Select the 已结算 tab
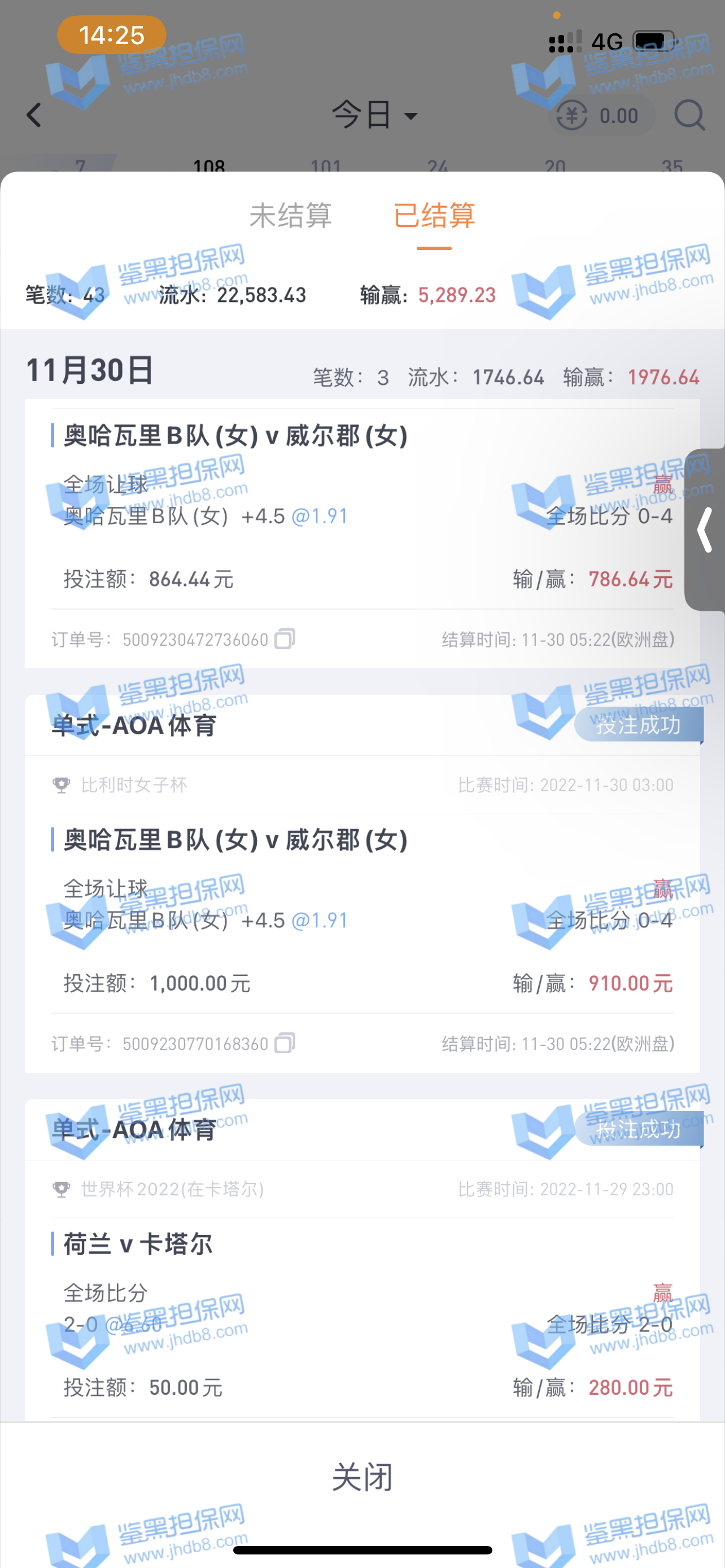This screenshot has width=725, height=1568. click(434, 216)
